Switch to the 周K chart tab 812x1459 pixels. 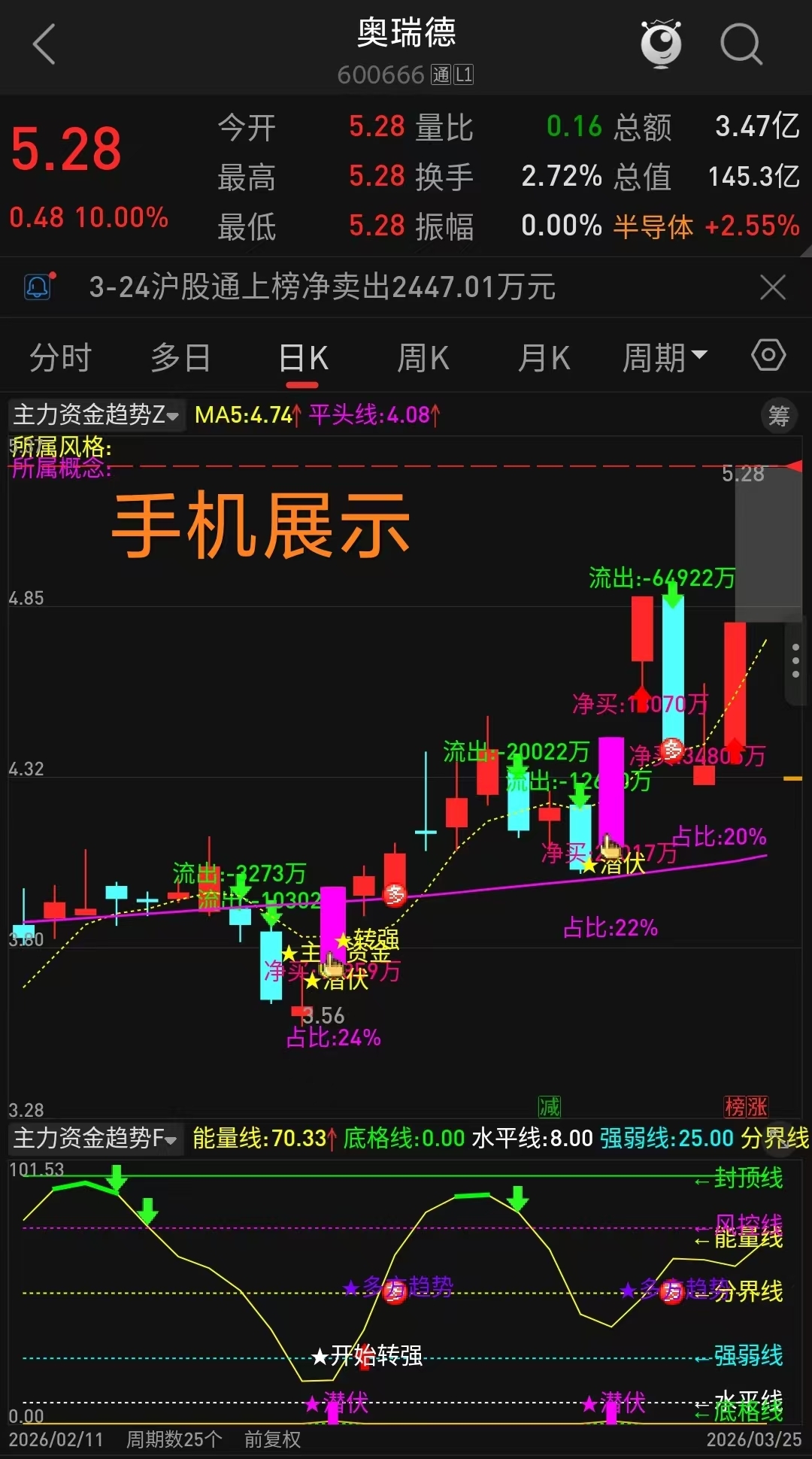pos(423,358)
